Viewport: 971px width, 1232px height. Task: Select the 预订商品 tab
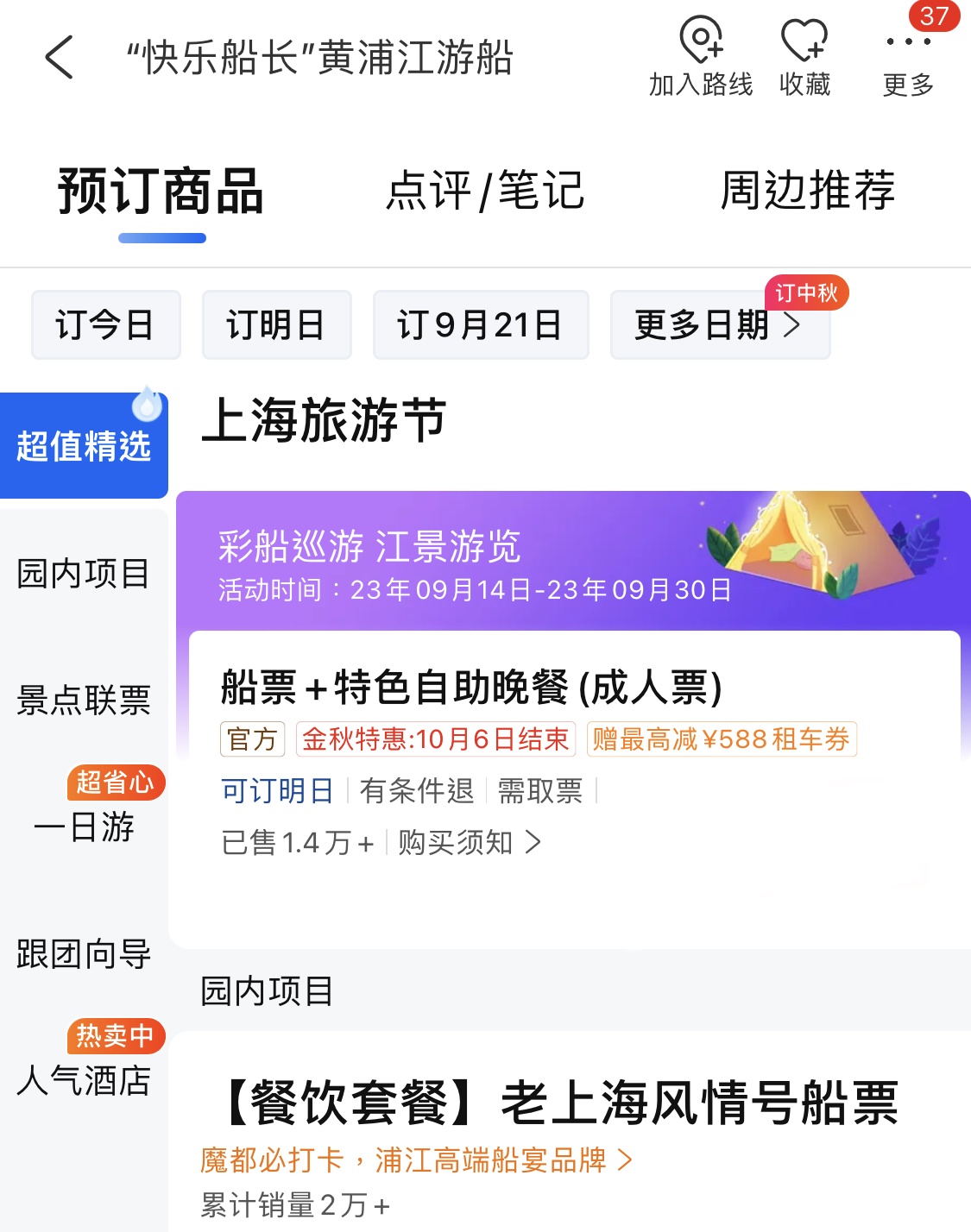tap(161, 191)
